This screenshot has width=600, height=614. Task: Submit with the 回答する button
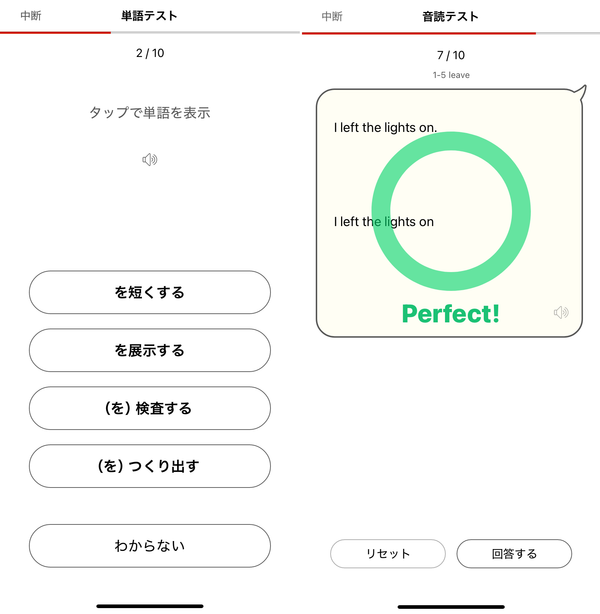click(x=514, y=554)
